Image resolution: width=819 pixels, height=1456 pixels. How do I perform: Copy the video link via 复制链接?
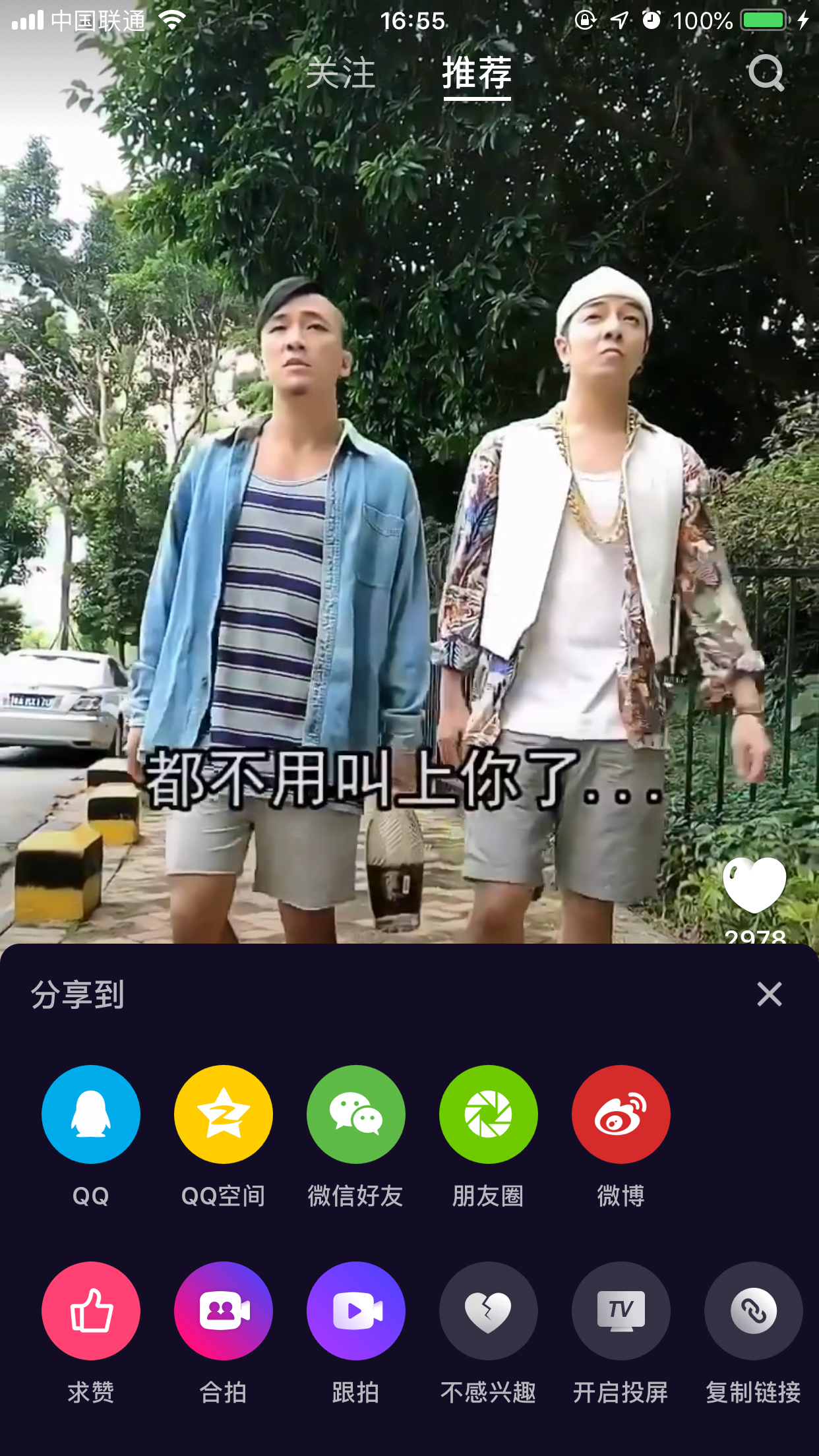[x=752, y=1311]
